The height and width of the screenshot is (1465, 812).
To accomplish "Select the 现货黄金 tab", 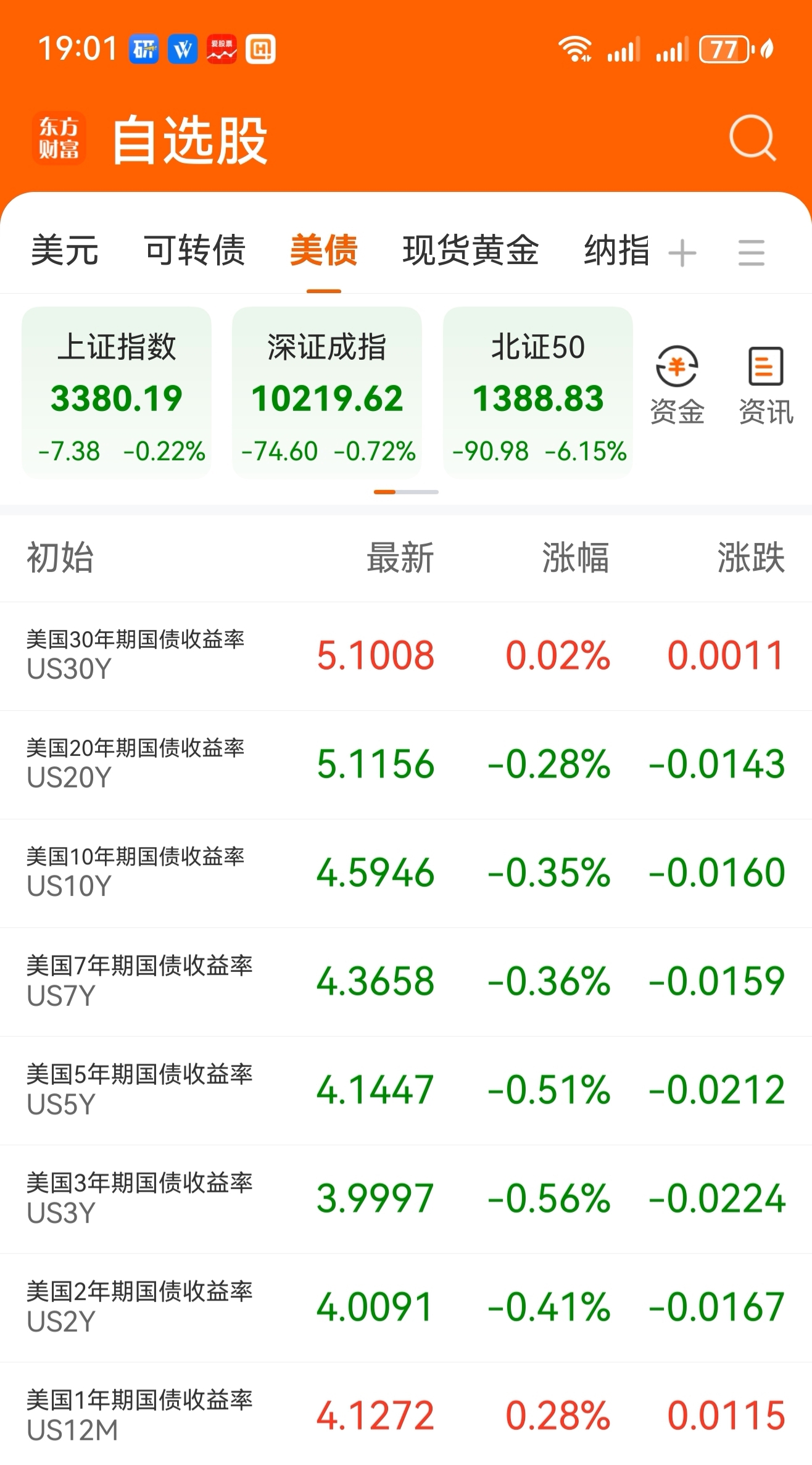I will 470,251.
